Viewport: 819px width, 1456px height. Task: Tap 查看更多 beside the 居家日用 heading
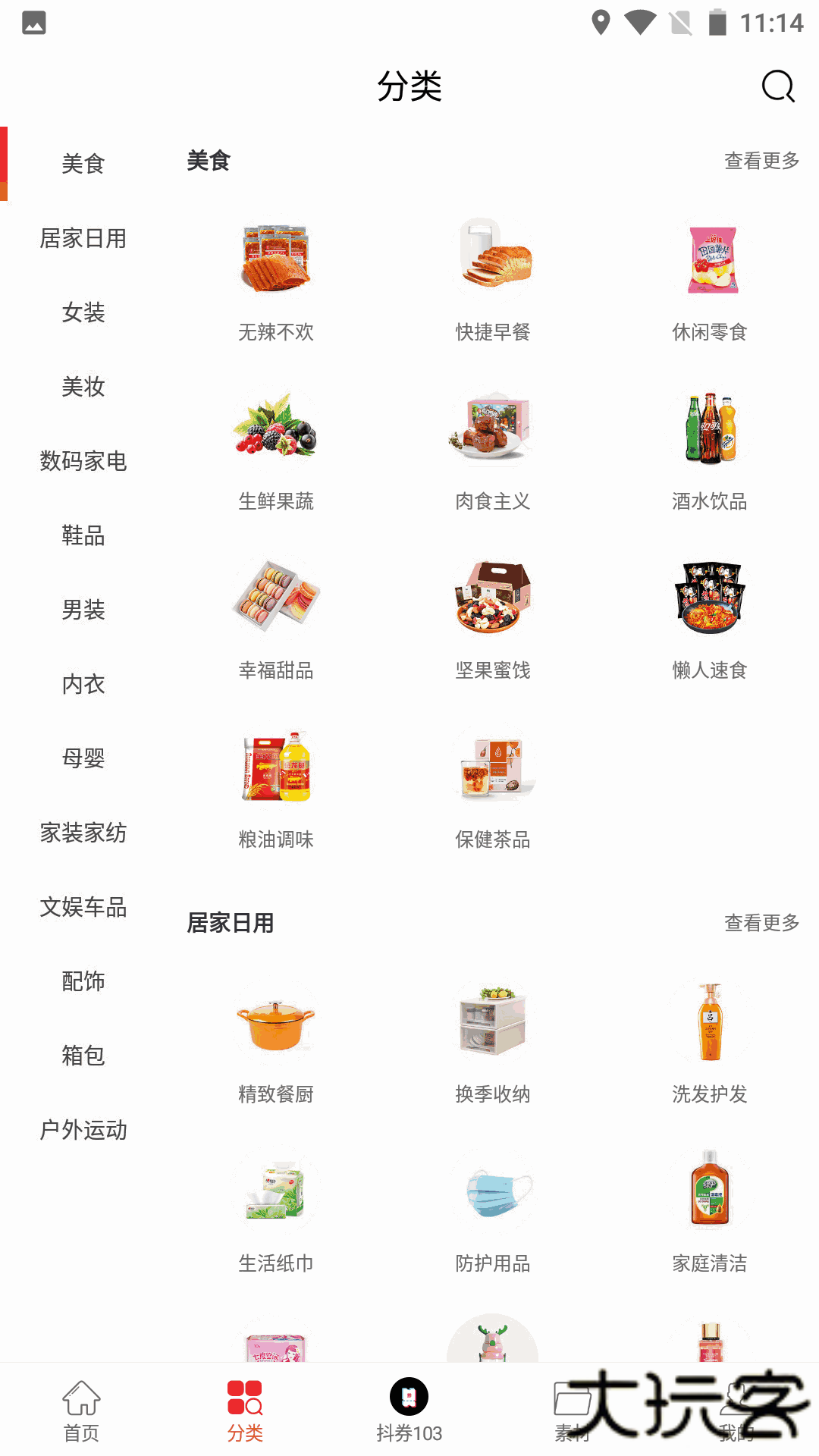pyautogui.click(x=762, y=924)
